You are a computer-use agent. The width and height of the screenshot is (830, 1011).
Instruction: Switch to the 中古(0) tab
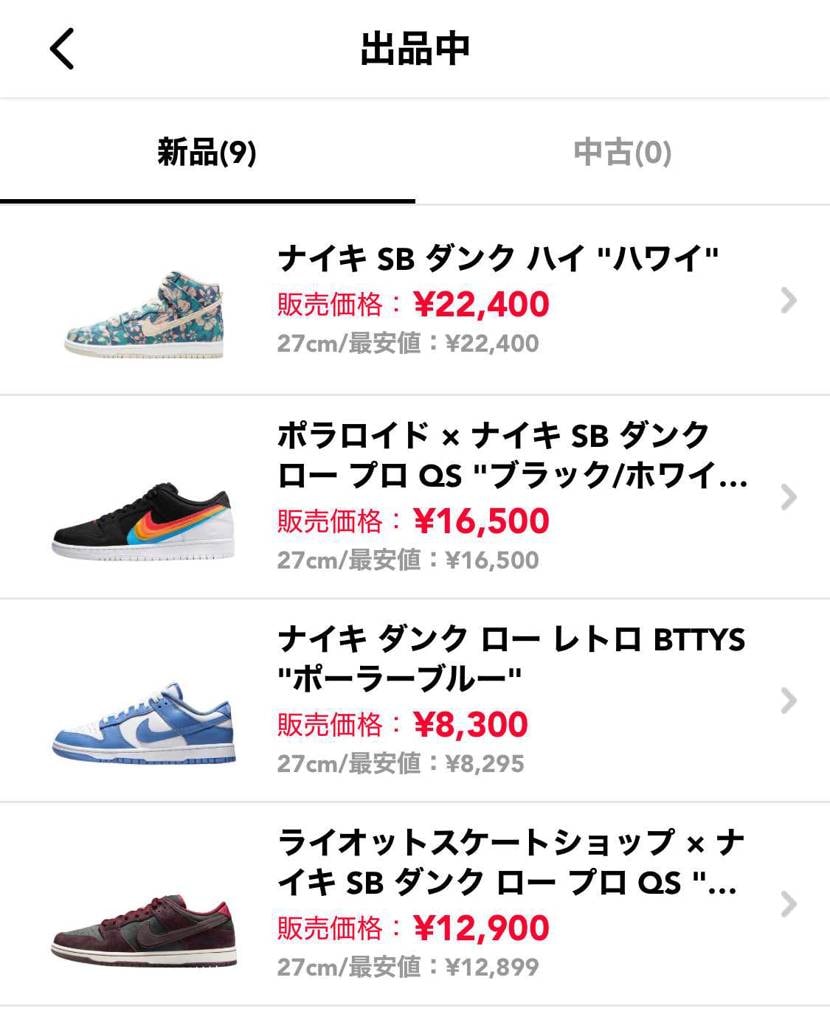pos(621,152)
